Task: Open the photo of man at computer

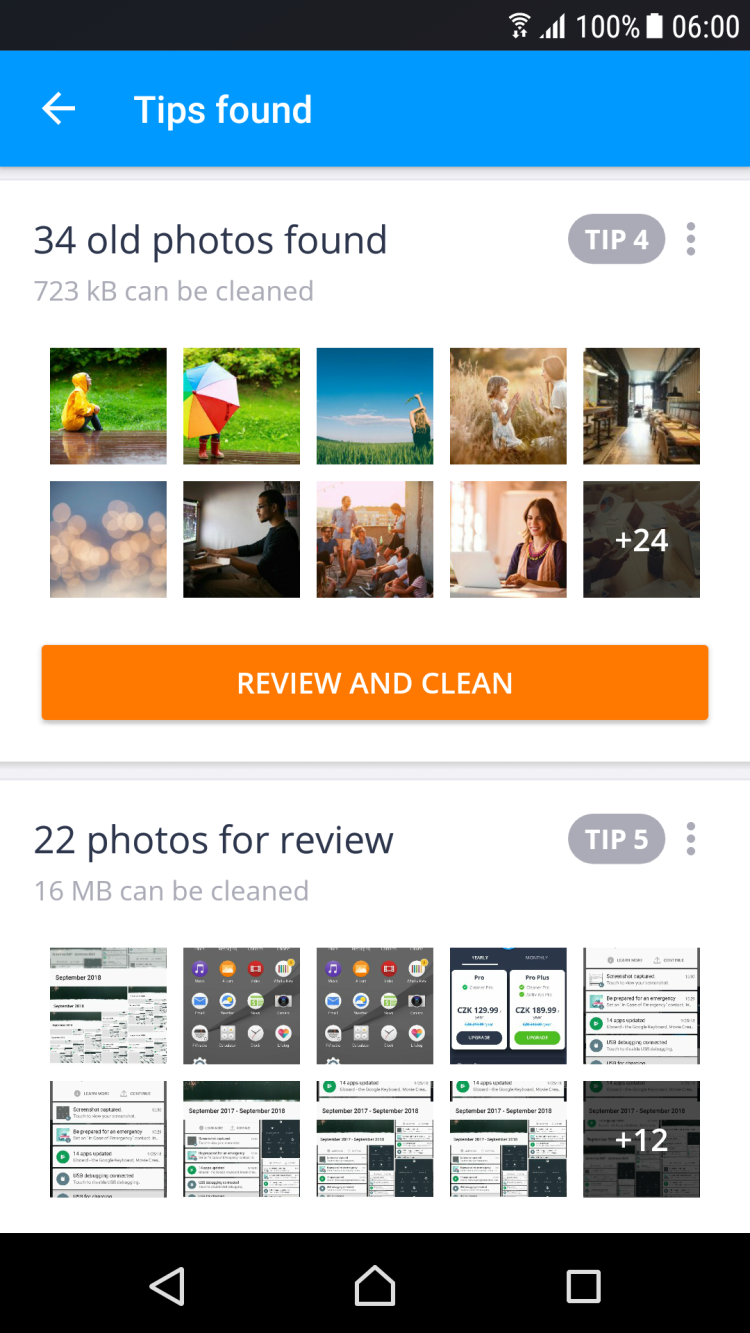Action: point(241,540)
